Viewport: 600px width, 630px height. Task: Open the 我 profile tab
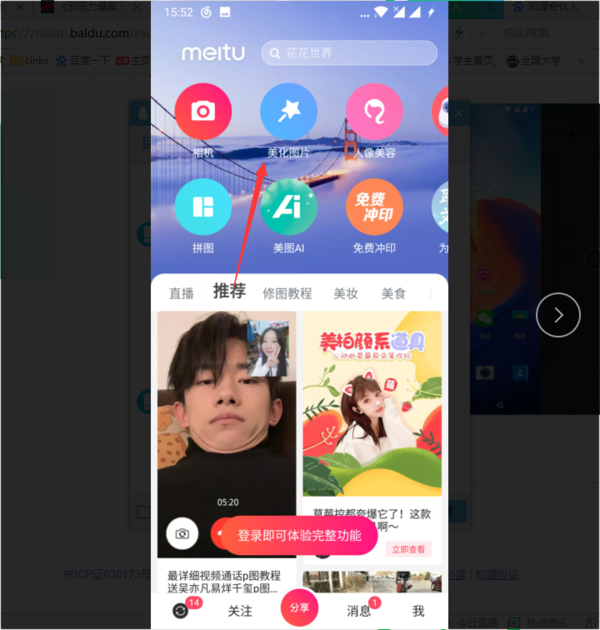pos(418,610)
